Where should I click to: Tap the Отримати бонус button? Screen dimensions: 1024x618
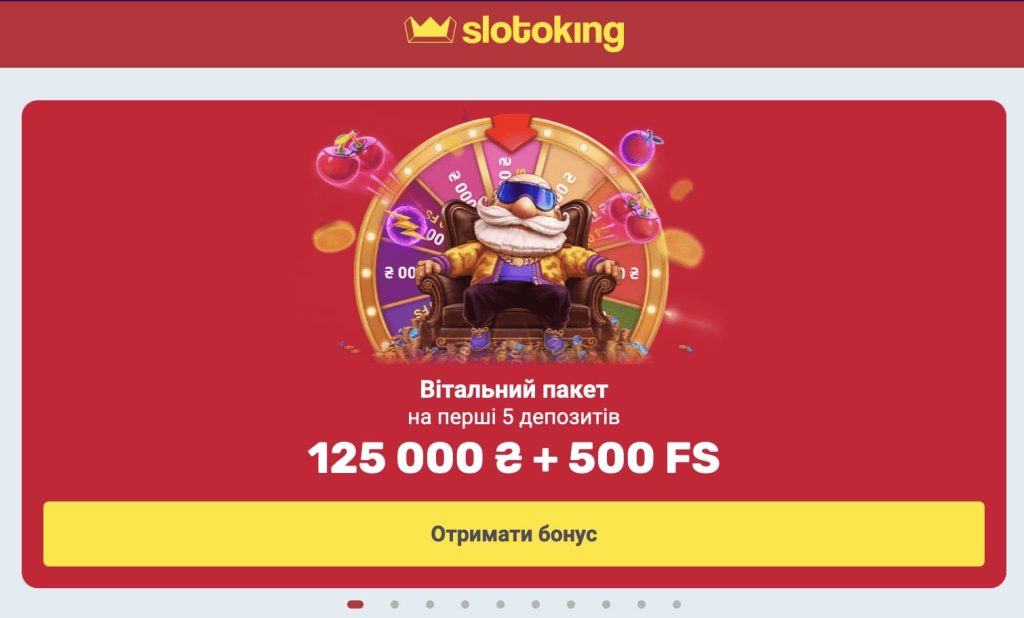[x=513, y=534]
